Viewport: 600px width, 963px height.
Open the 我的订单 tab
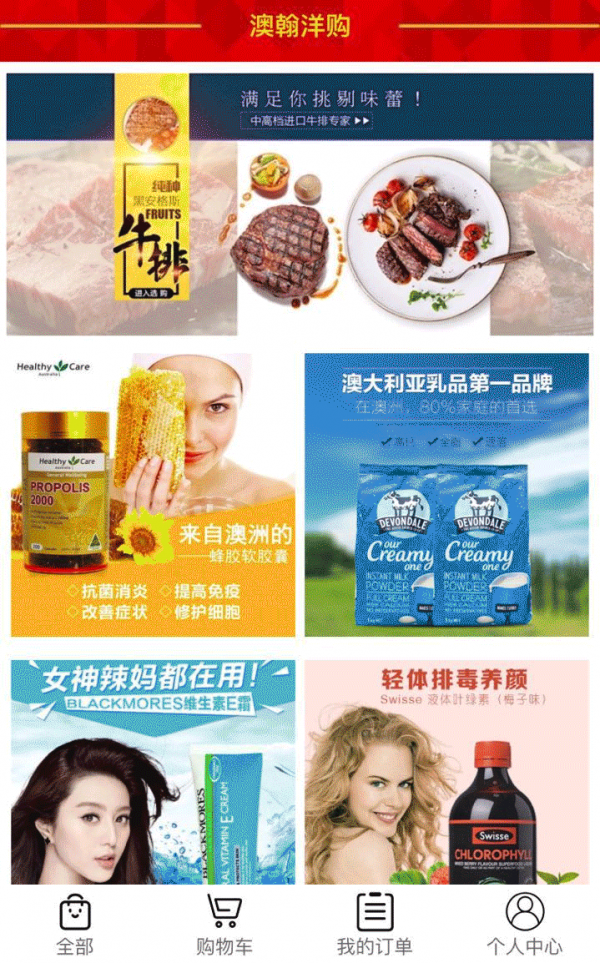pos(375,924)
